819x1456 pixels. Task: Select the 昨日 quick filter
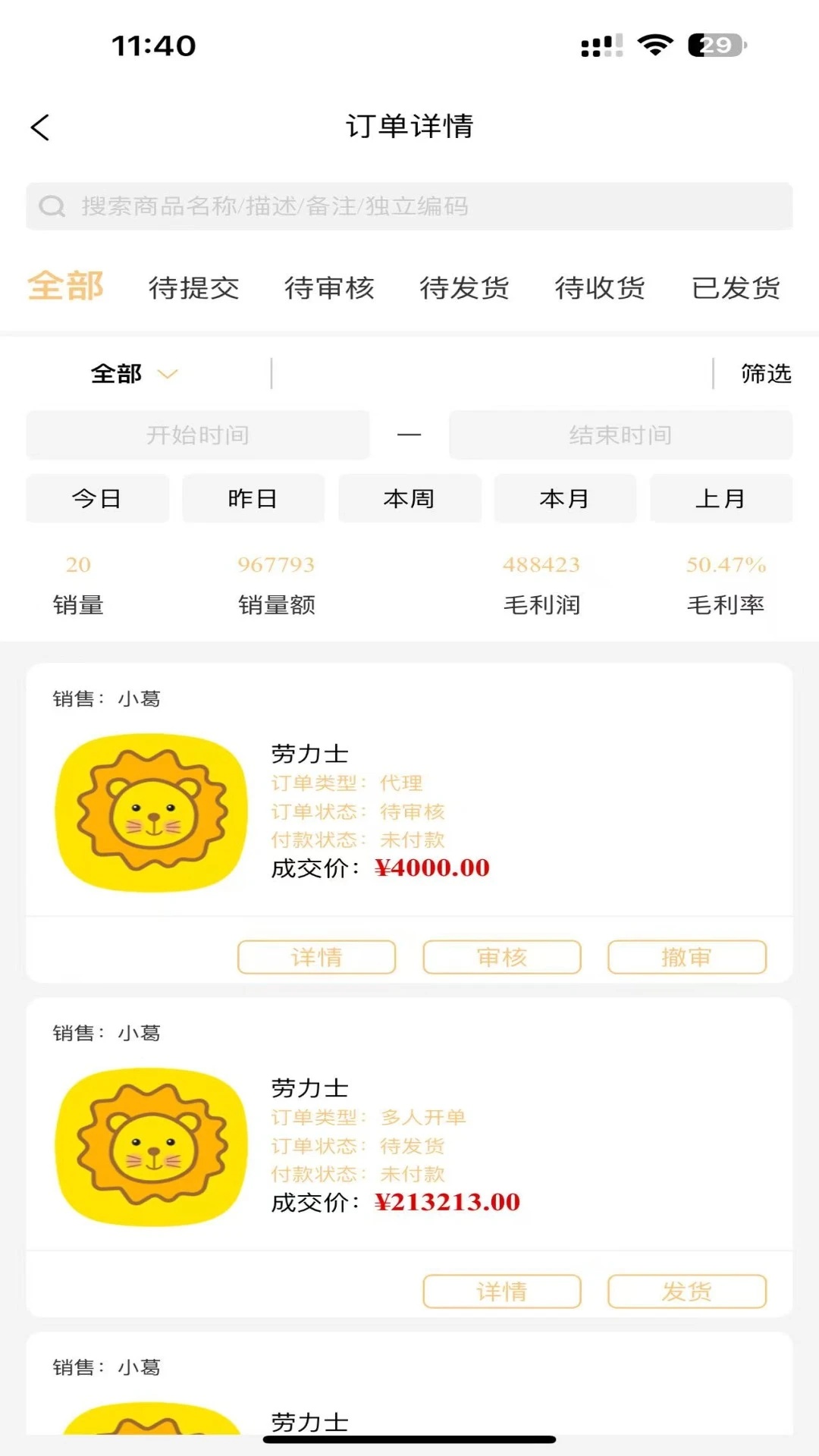[253, 498]
